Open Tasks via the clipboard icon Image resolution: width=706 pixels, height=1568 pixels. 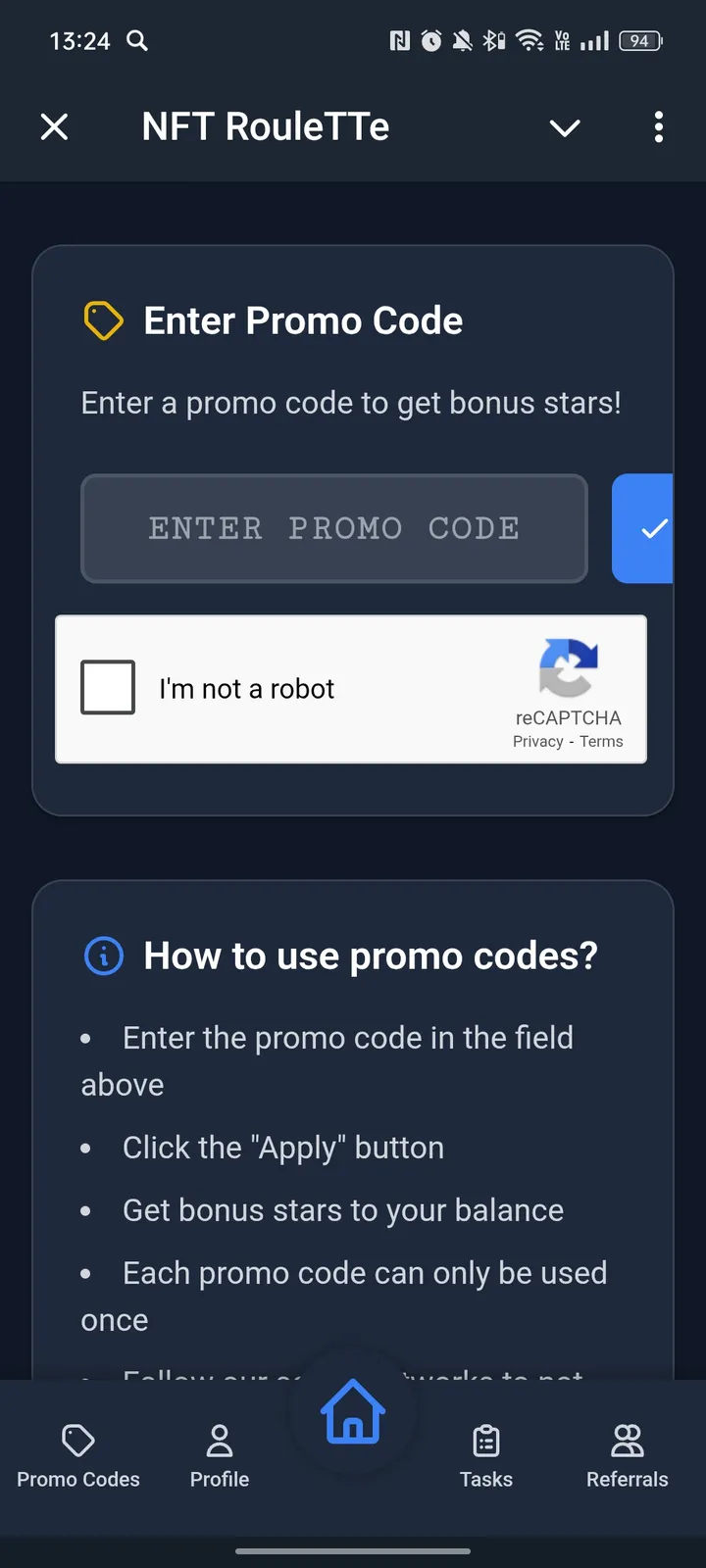pyautogui.click(x=486, y=1440)
